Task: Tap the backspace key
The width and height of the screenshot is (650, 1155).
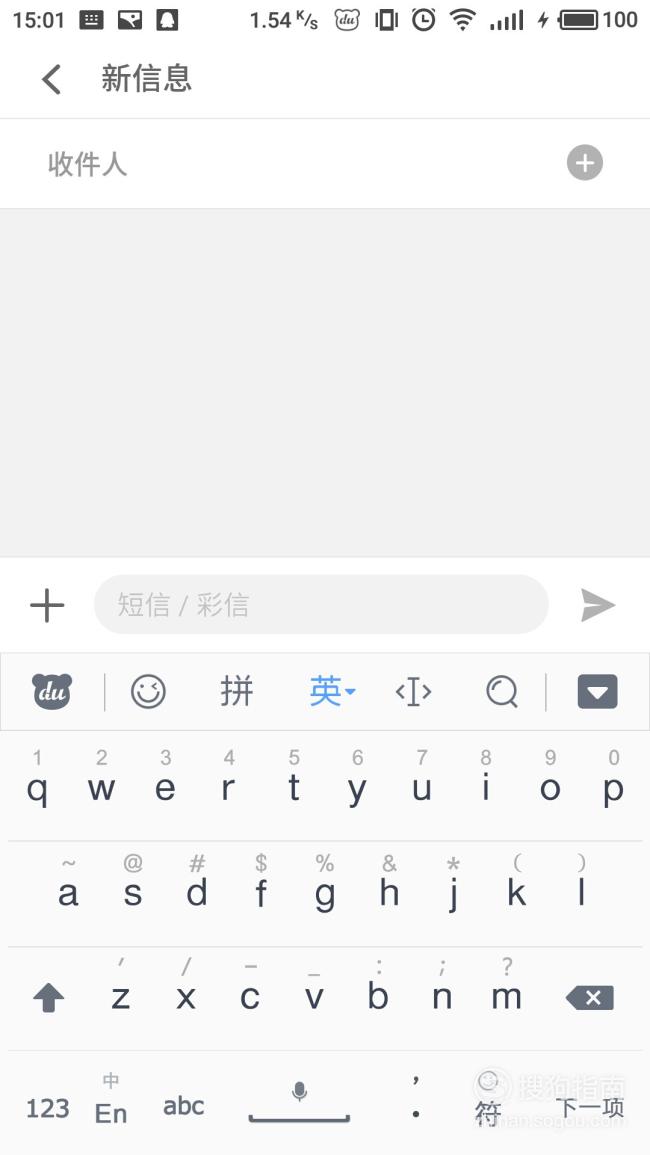Action: click(590, 998)
